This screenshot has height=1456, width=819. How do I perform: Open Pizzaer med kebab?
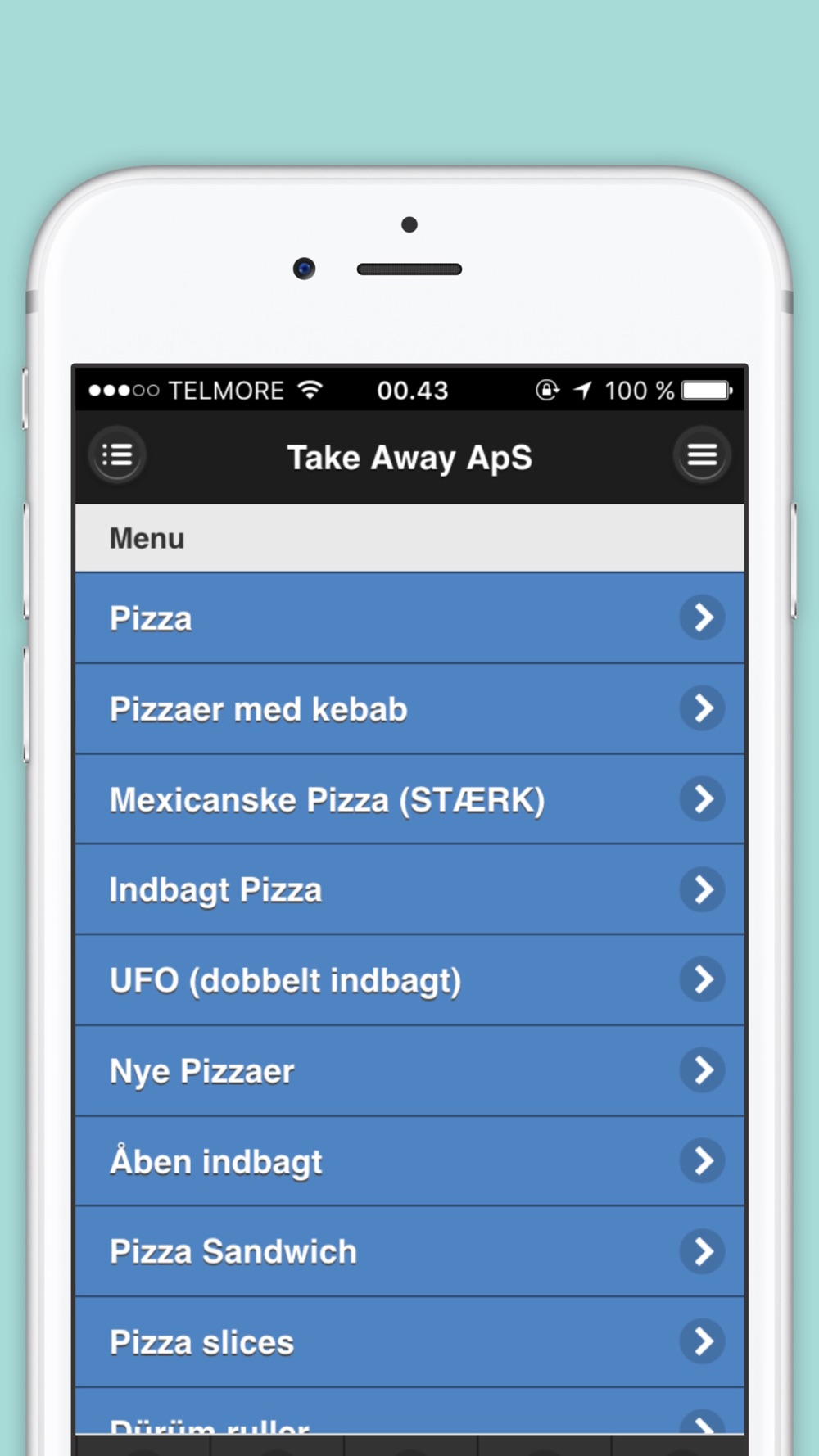tap(409, 709)
